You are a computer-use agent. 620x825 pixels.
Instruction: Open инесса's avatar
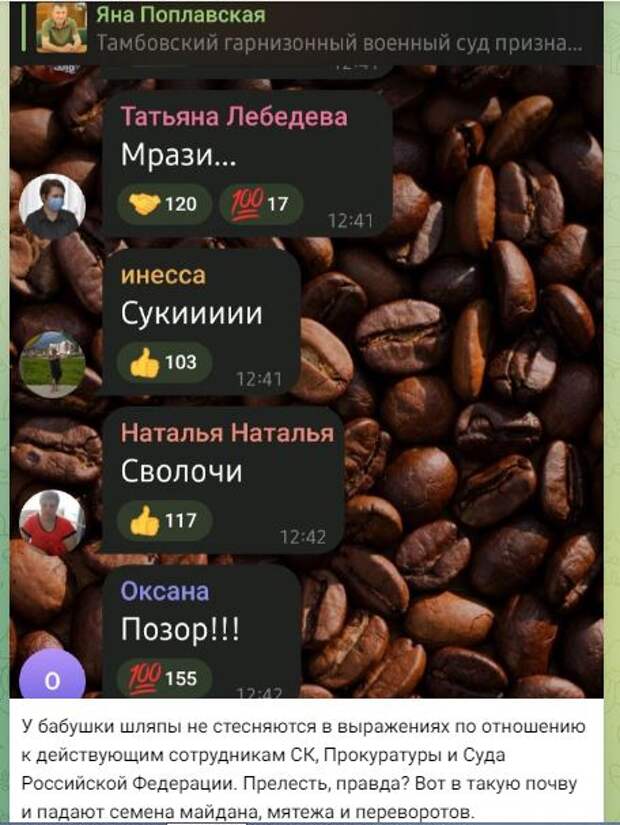click(52, 363)
